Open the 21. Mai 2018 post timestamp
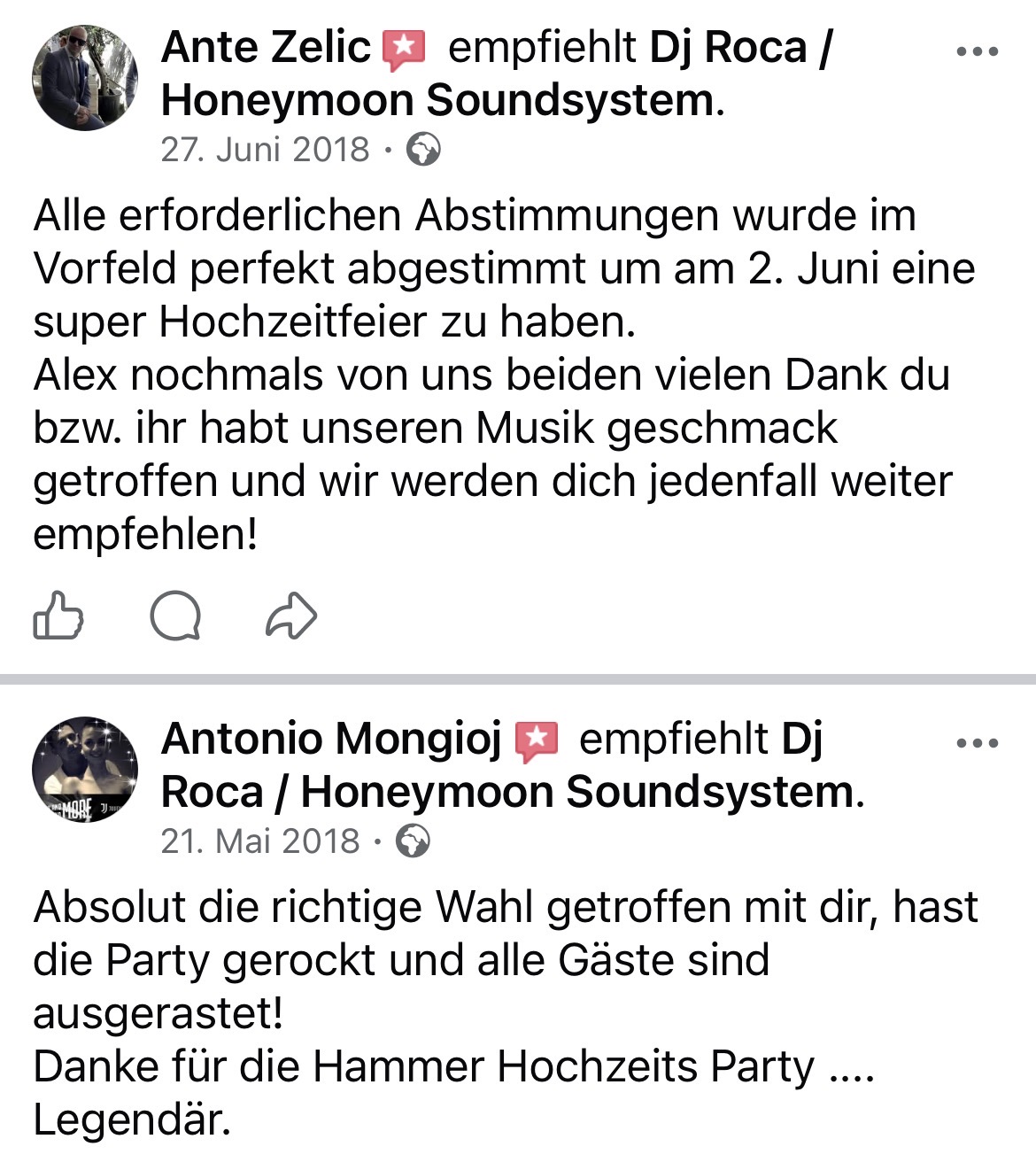The width and height of the screenshot is (1036, 1170). coord(260,841)
